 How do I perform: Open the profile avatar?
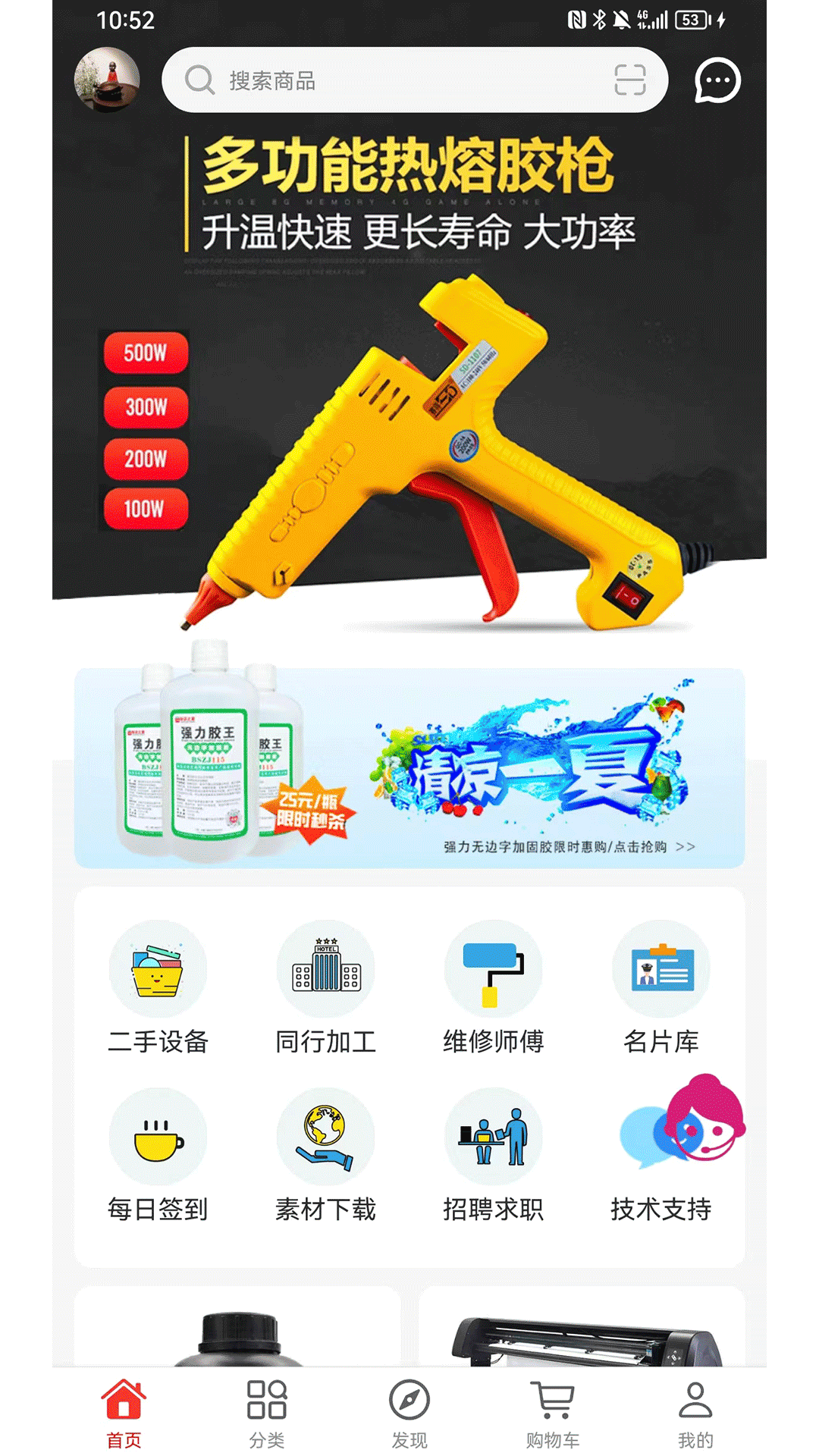(107, 80)
